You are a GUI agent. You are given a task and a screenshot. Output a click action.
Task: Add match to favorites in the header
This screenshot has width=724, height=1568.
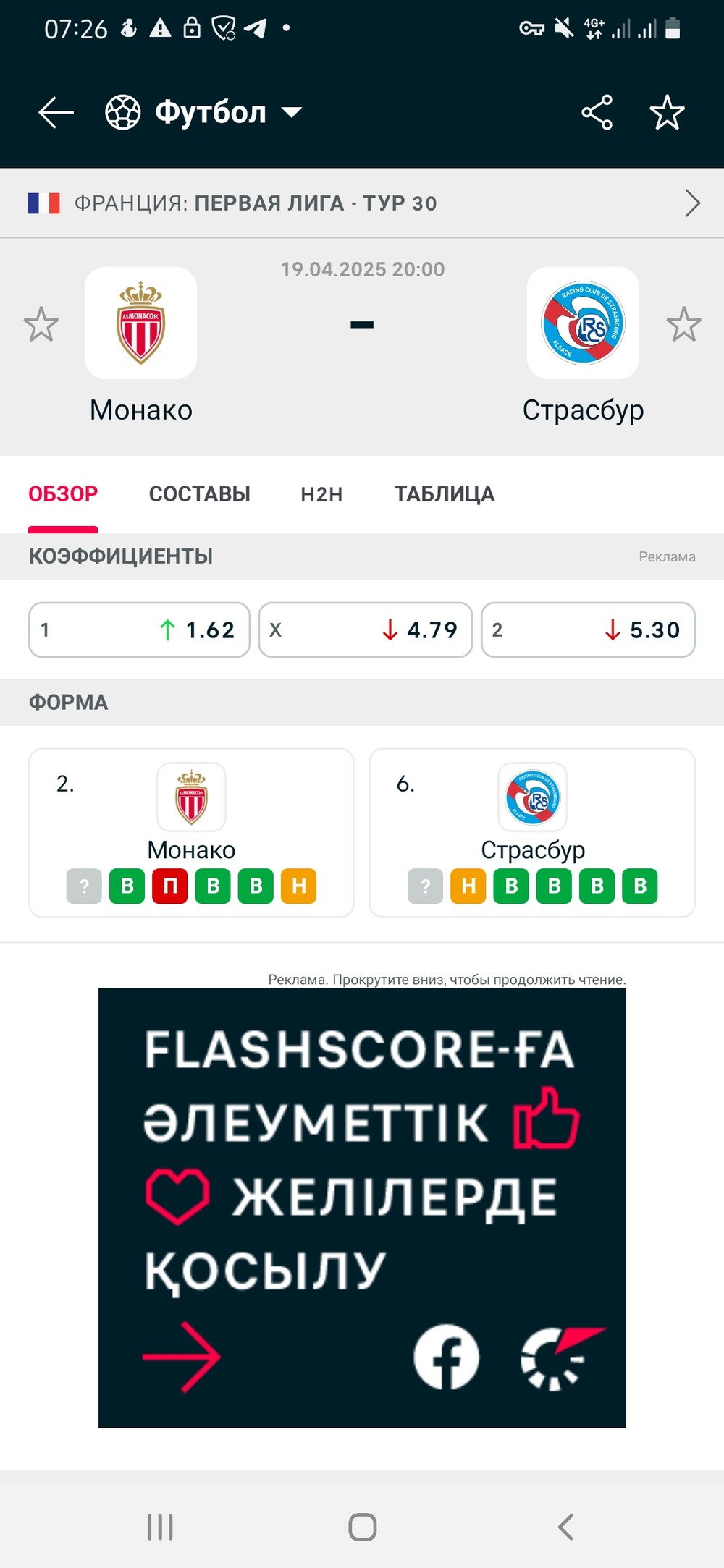click(x=667, y=112)
